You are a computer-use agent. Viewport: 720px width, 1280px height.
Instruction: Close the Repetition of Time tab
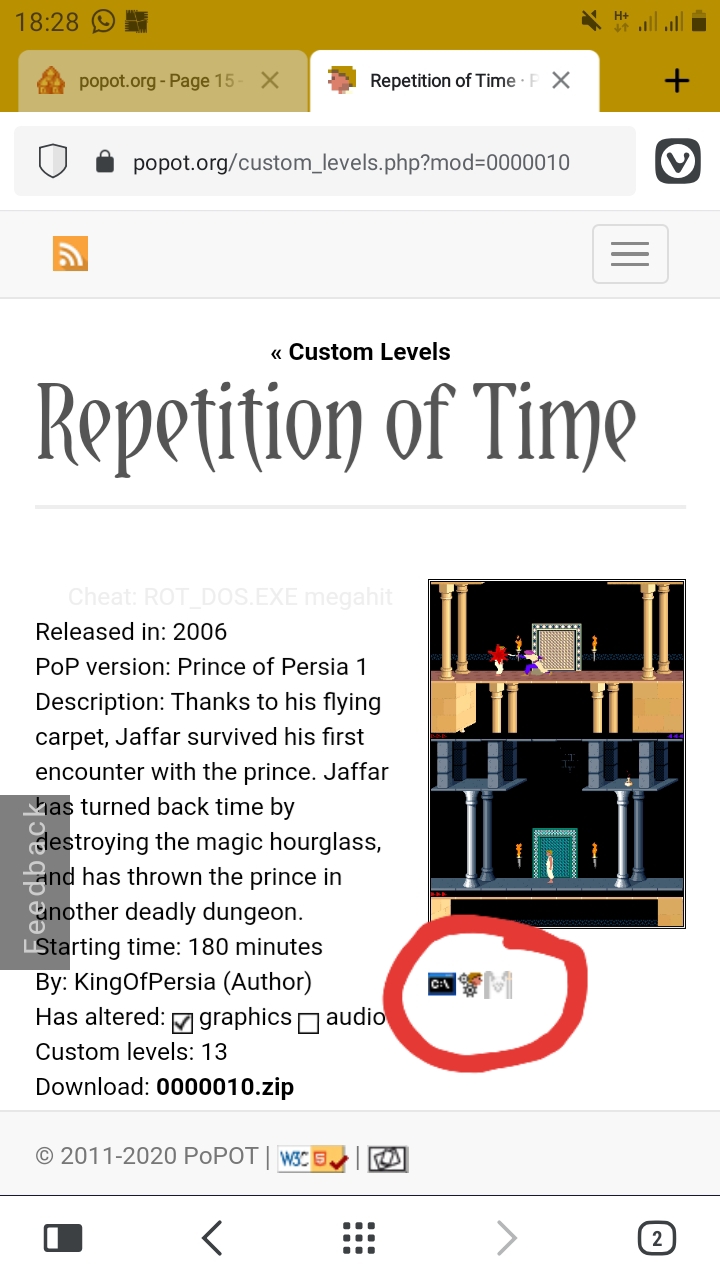(561, 81)
